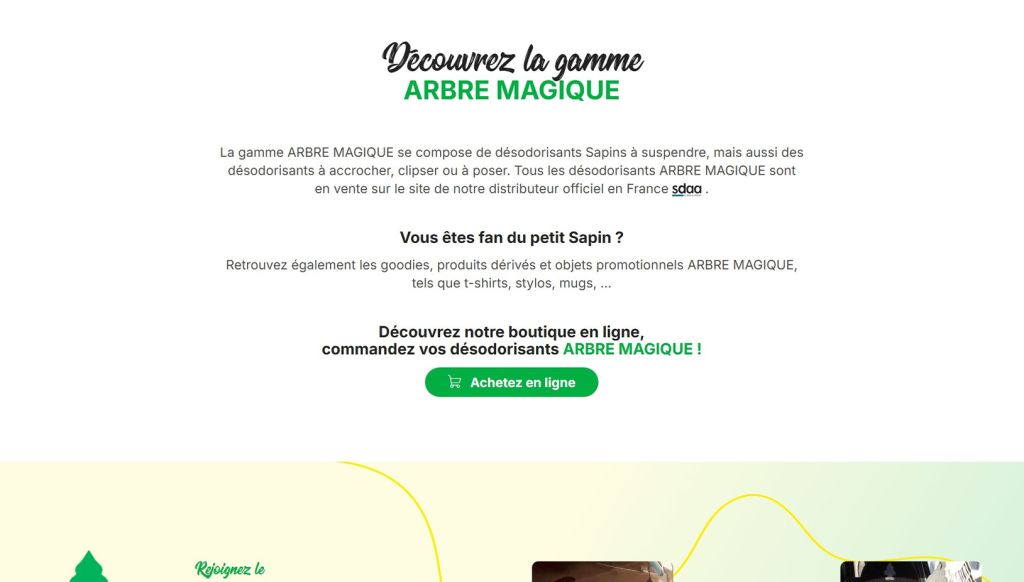
Task: Open the sdaa distributor link
Action: pos(686,188)
